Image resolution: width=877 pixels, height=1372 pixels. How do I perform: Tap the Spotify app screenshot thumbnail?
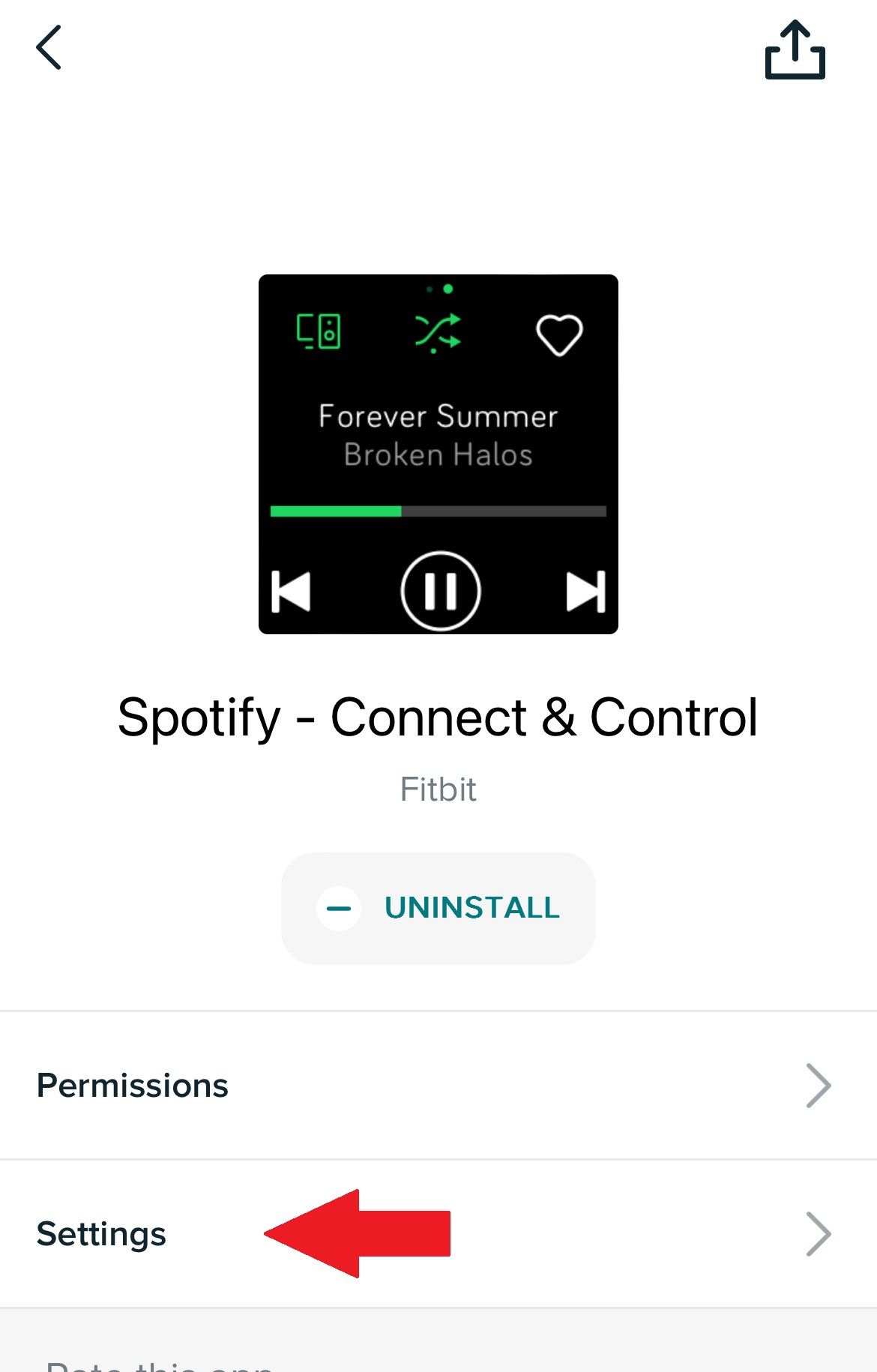(x=438, y=453)
